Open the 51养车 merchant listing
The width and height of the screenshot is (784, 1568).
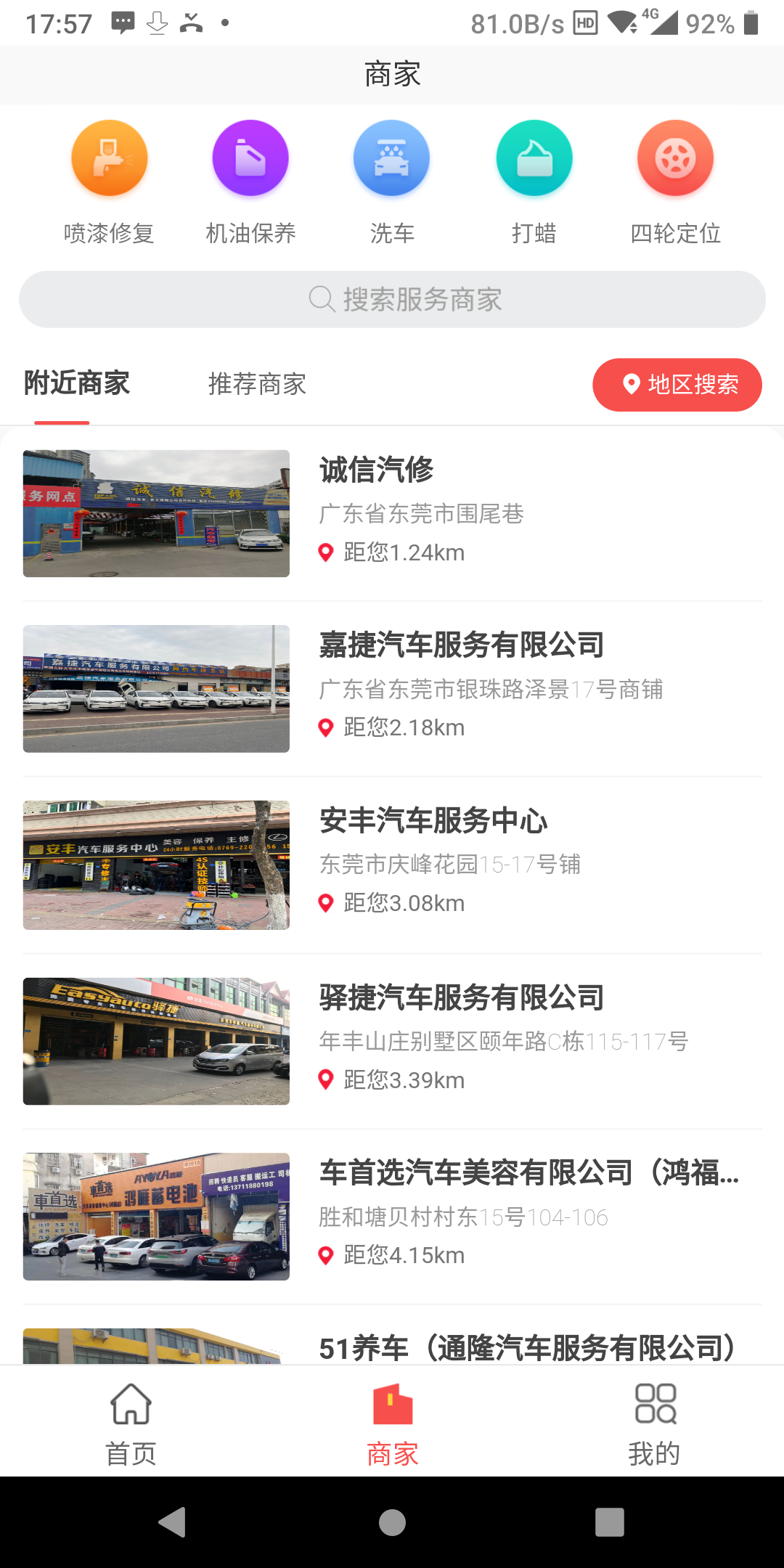click(392, 1346)
